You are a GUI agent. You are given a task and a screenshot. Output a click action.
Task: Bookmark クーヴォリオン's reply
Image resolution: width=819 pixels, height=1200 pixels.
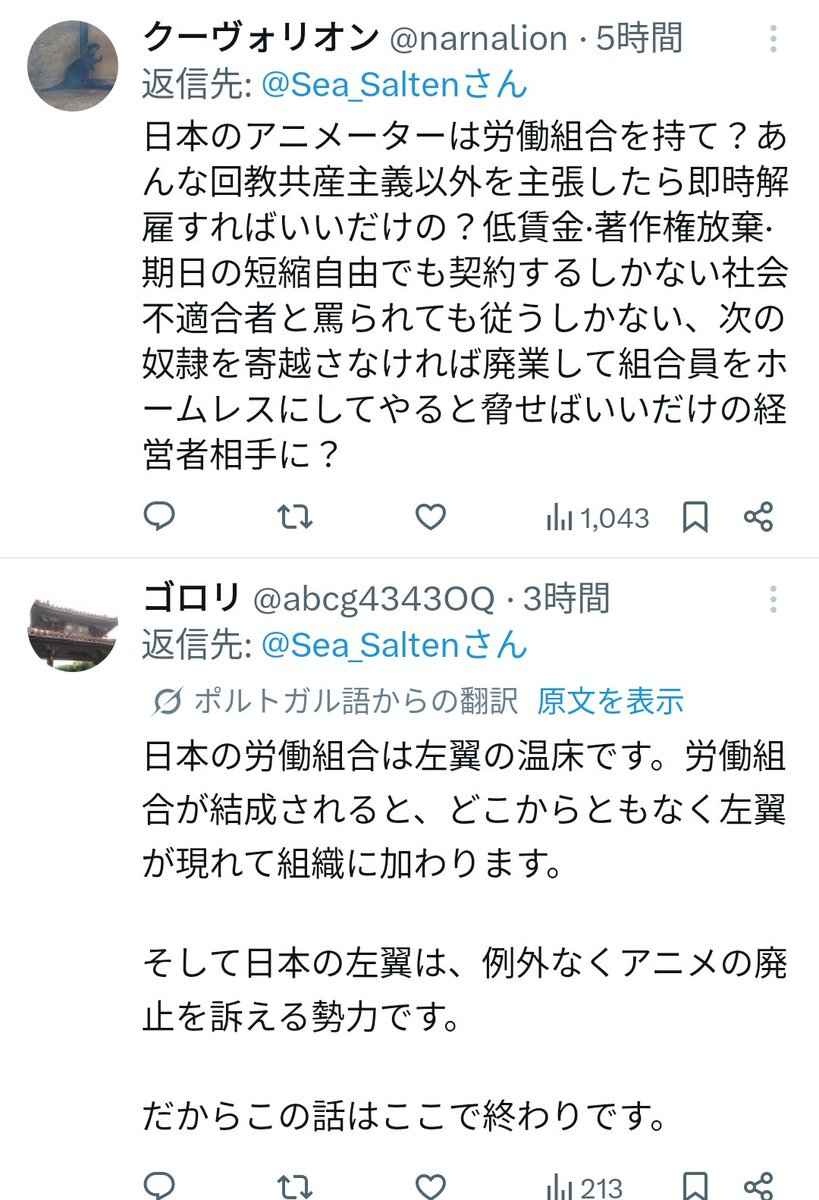694,516
